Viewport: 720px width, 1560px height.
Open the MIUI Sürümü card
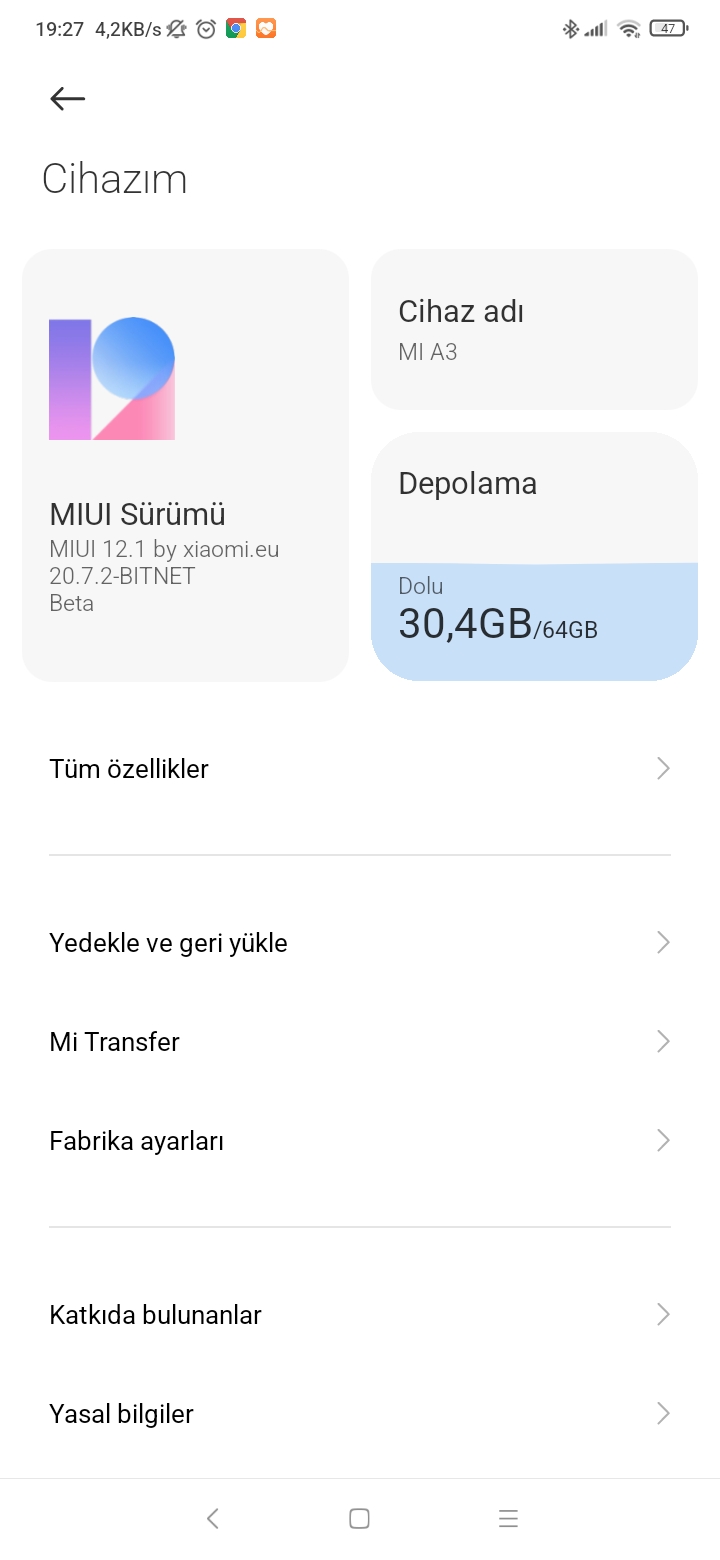click(185, 465)
